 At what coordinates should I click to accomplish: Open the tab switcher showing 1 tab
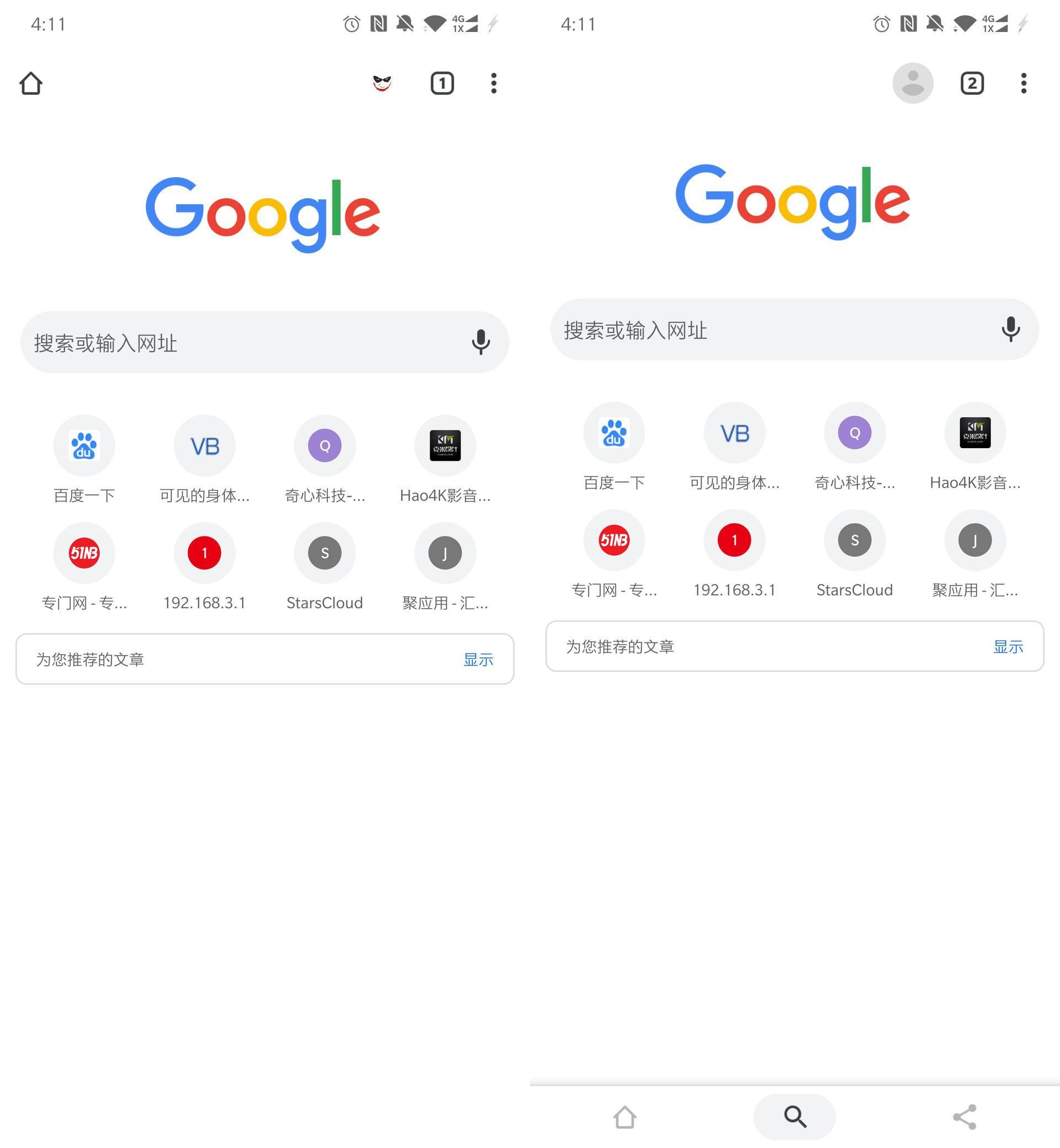[442, 83]
